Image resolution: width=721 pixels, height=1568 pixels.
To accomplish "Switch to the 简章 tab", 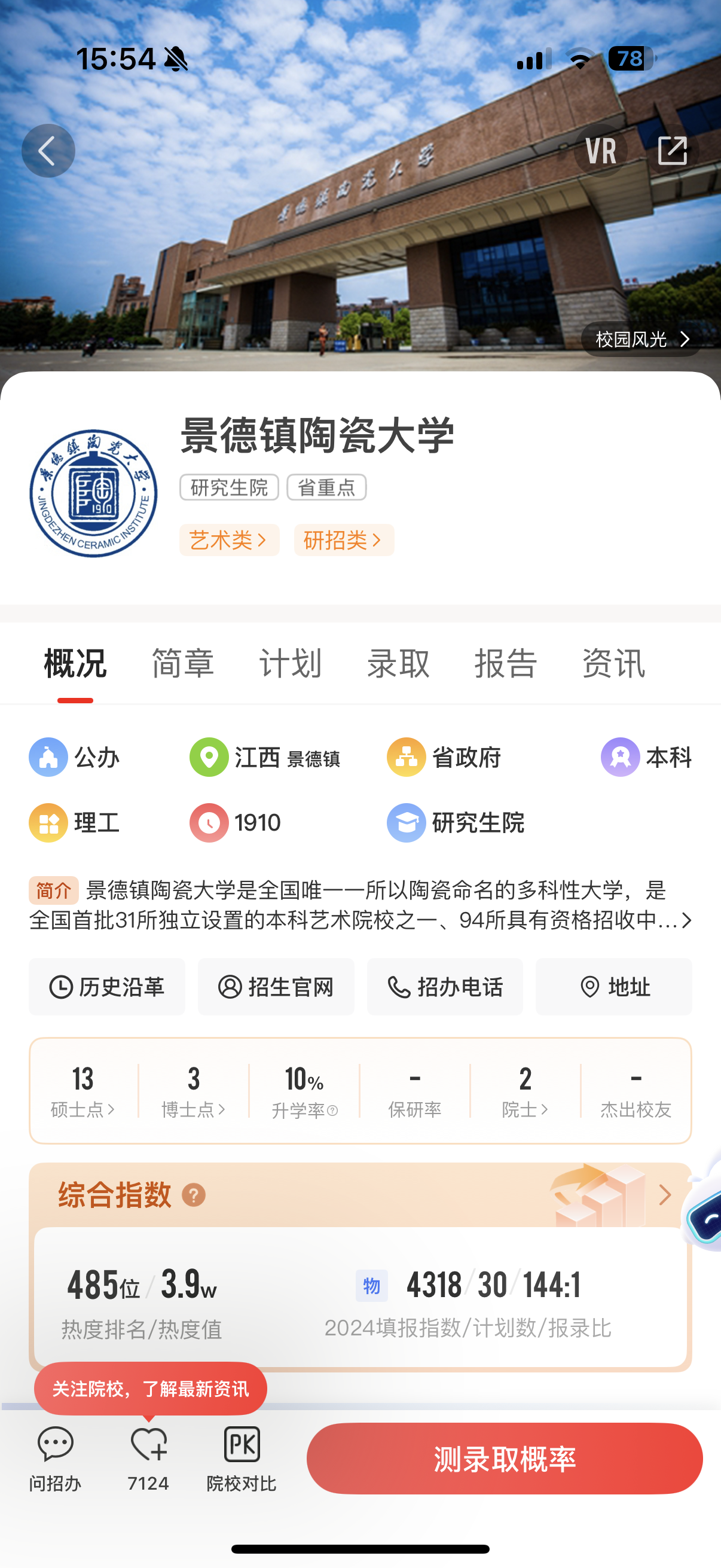I will (x=182, y=663).
